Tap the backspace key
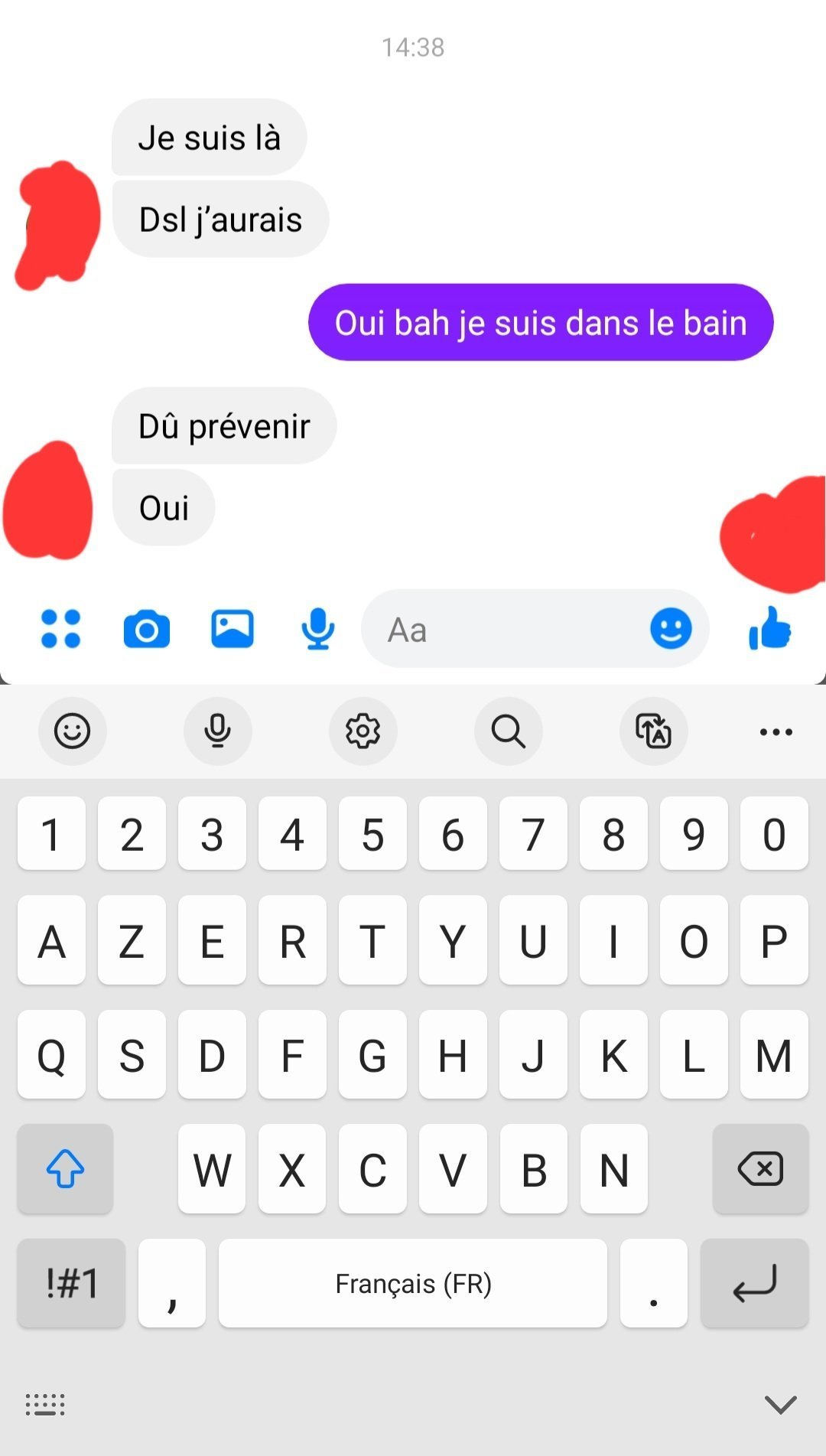The width and height of the screenshot is (826, 1456). 760,1169
